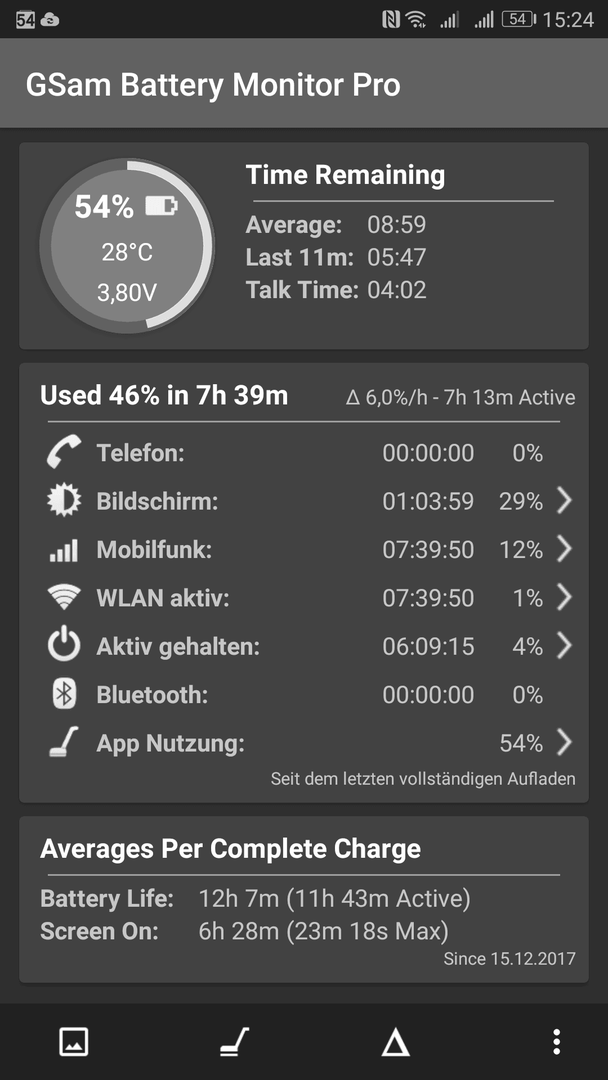Open the Time Remaining card

304,246
